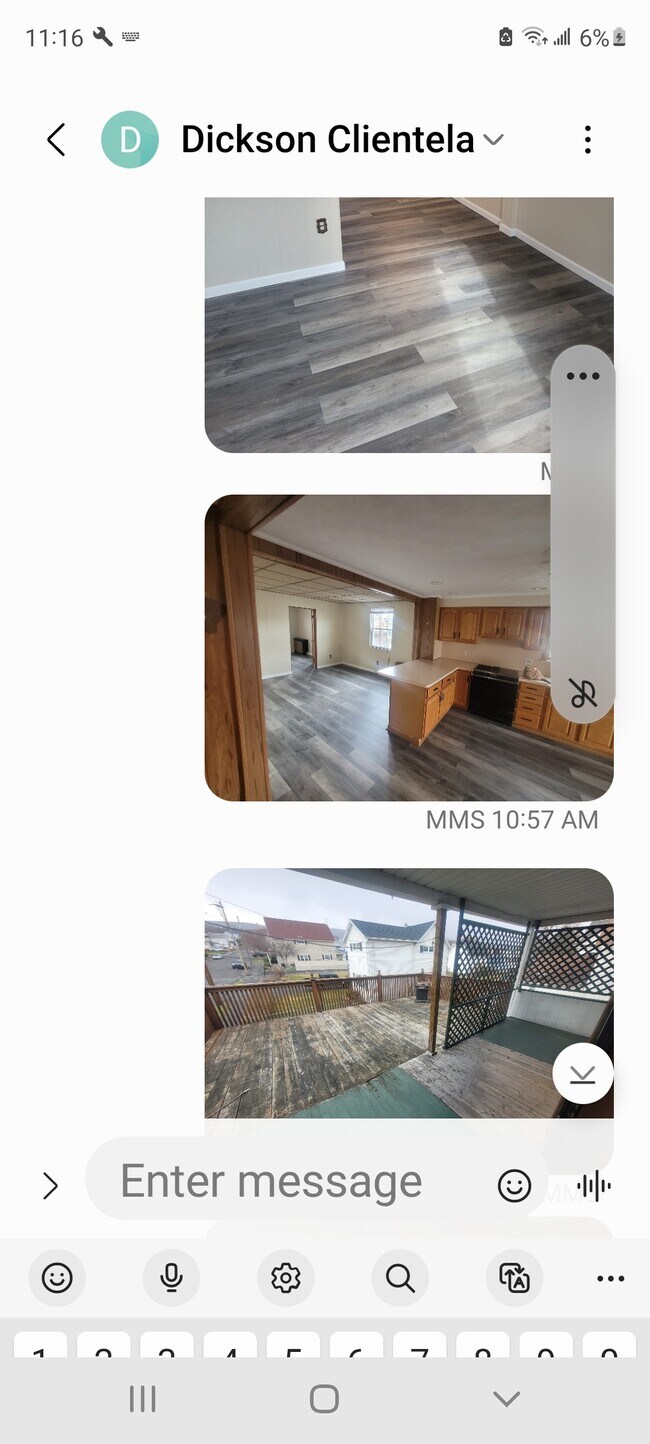Open the three-dot overflow menu

[587, 140]
